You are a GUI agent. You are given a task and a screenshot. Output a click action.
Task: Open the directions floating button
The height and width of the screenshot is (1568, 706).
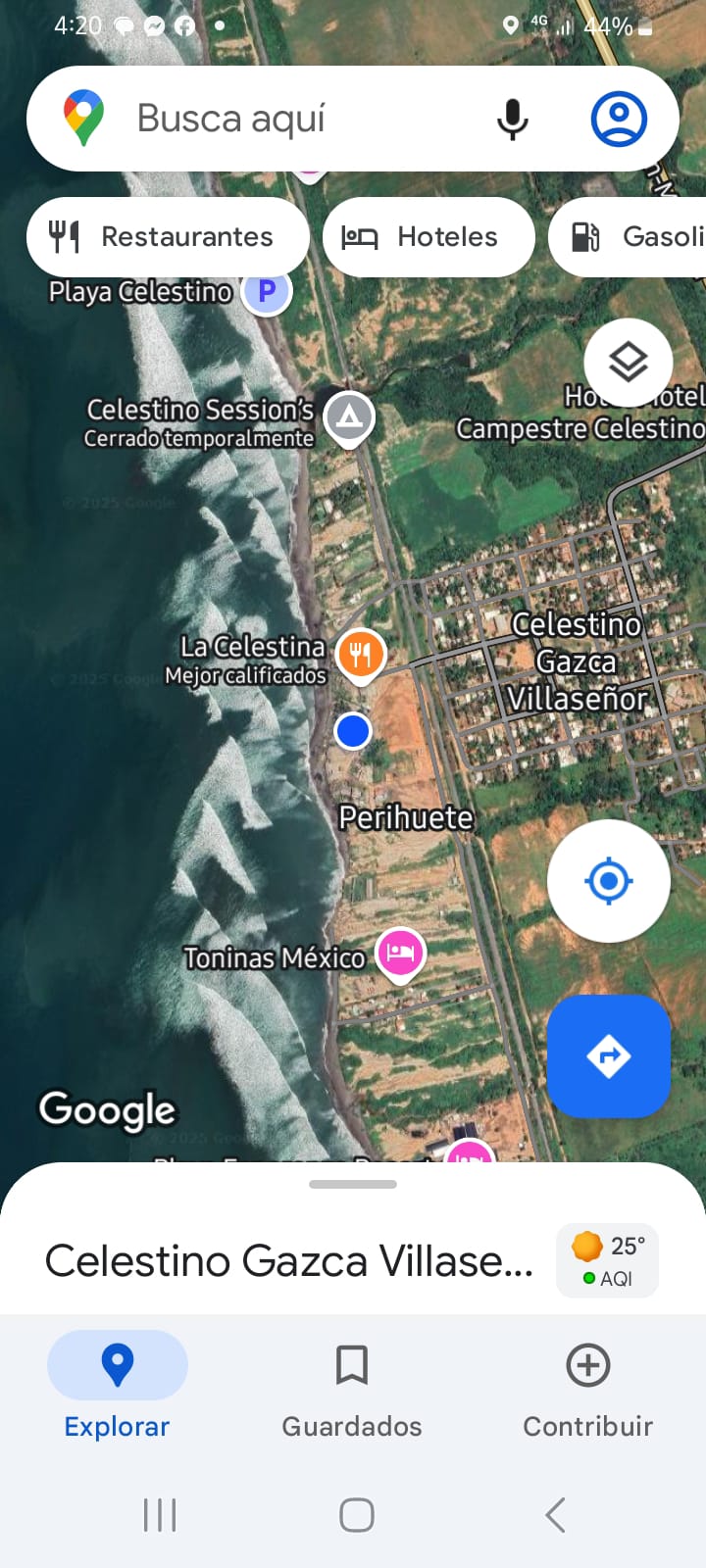(609, 1056)
